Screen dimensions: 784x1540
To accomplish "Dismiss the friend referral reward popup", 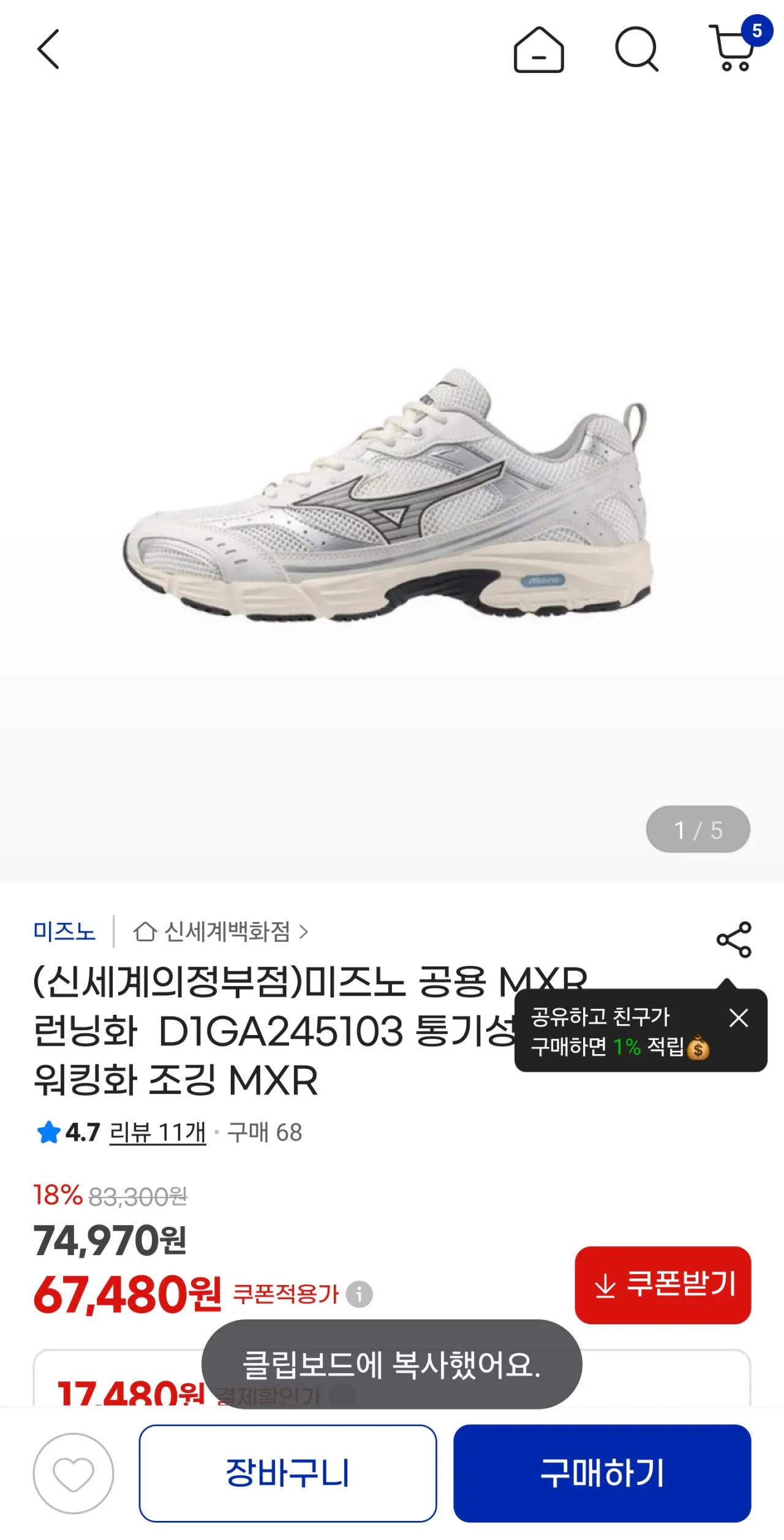I will [x=738, y=1017].
